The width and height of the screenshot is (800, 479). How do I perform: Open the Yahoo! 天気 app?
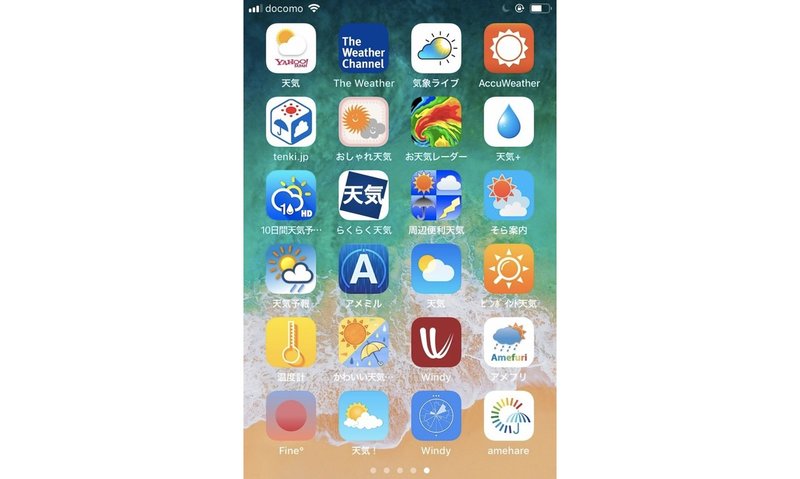291,48
